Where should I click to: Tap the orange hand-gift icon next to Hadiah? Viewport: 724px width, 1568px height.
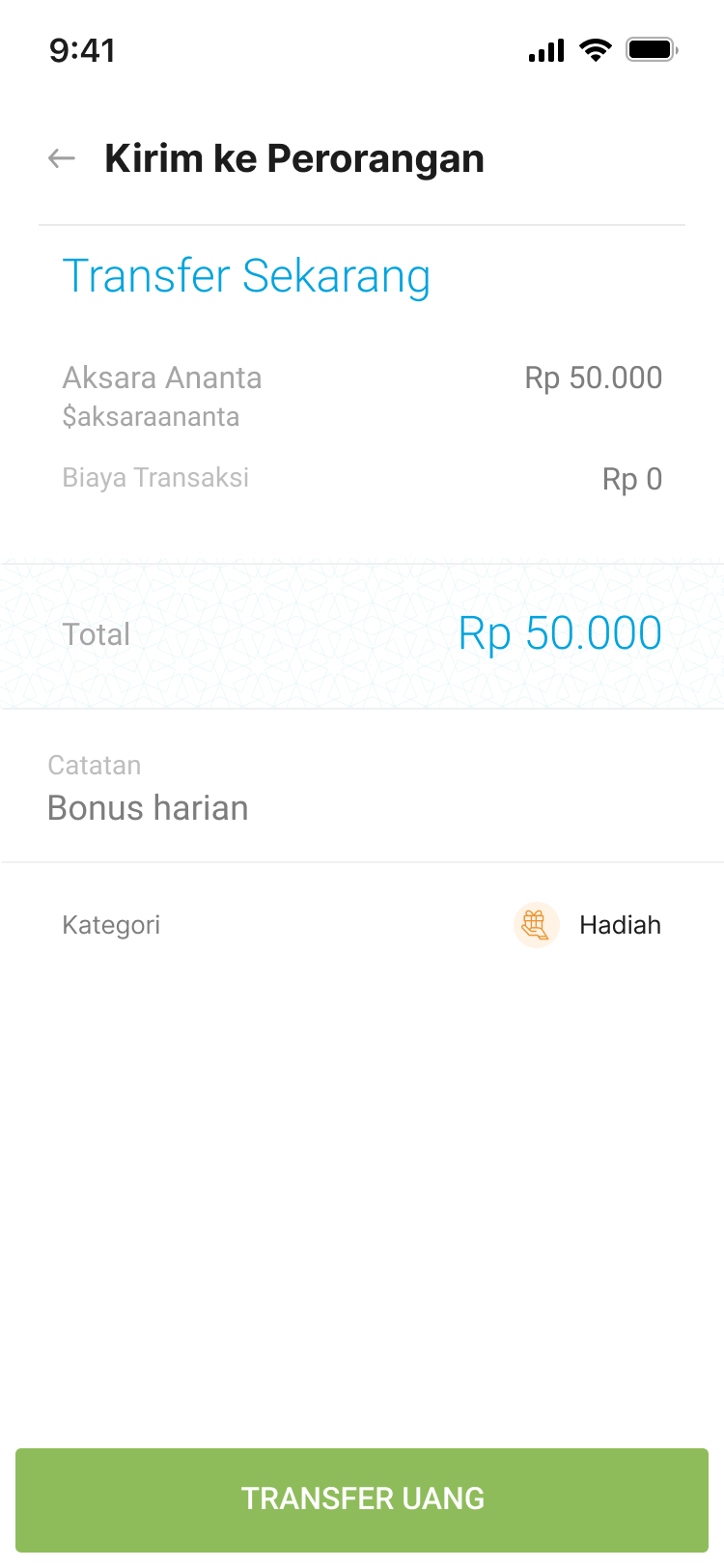point(536,924)
